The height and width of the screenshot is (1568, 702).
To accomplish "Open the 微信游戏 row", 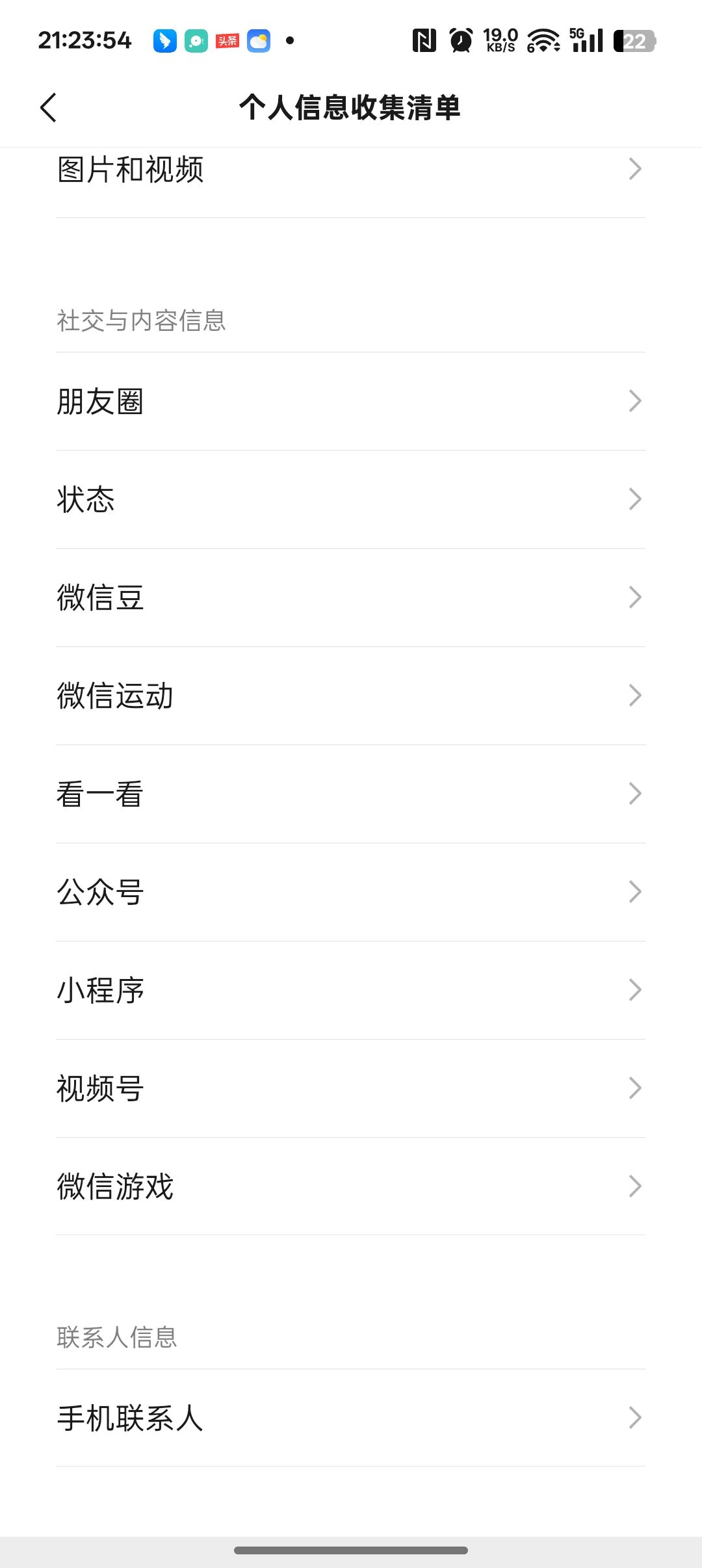I will [351, 1186].
